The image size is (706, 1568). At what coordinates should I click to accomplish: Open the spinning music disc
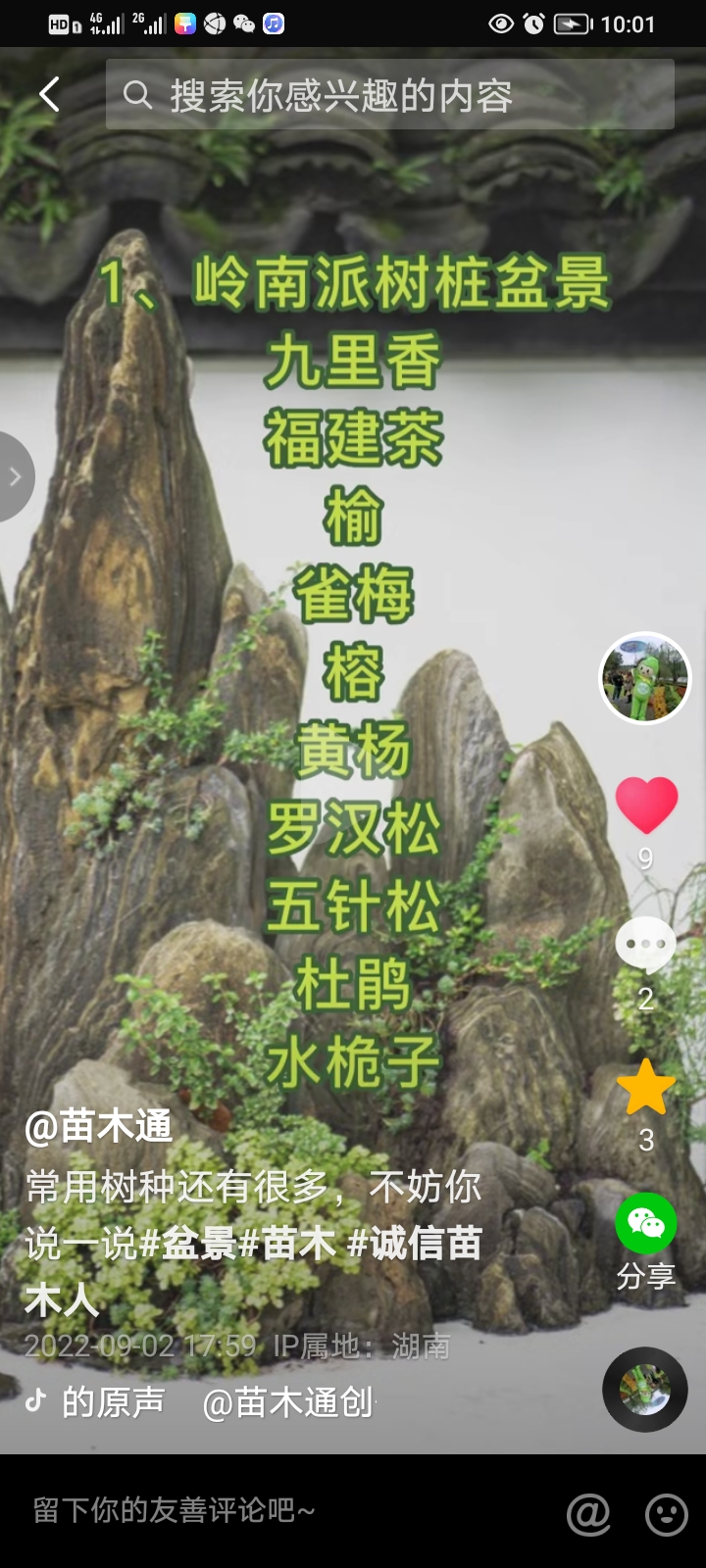644,1390
